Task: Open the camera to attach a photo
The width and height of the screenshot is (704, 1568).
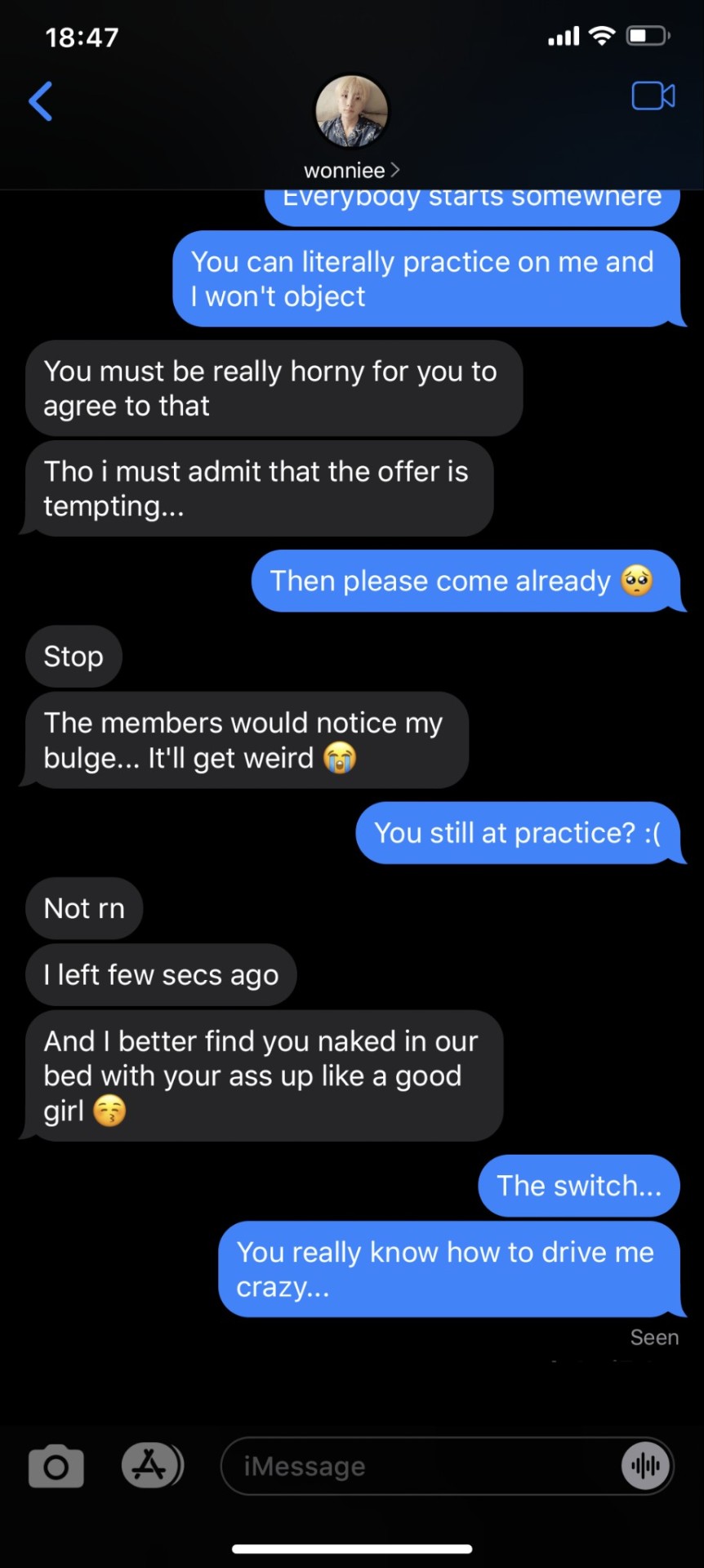Action: click(56, 1466)
